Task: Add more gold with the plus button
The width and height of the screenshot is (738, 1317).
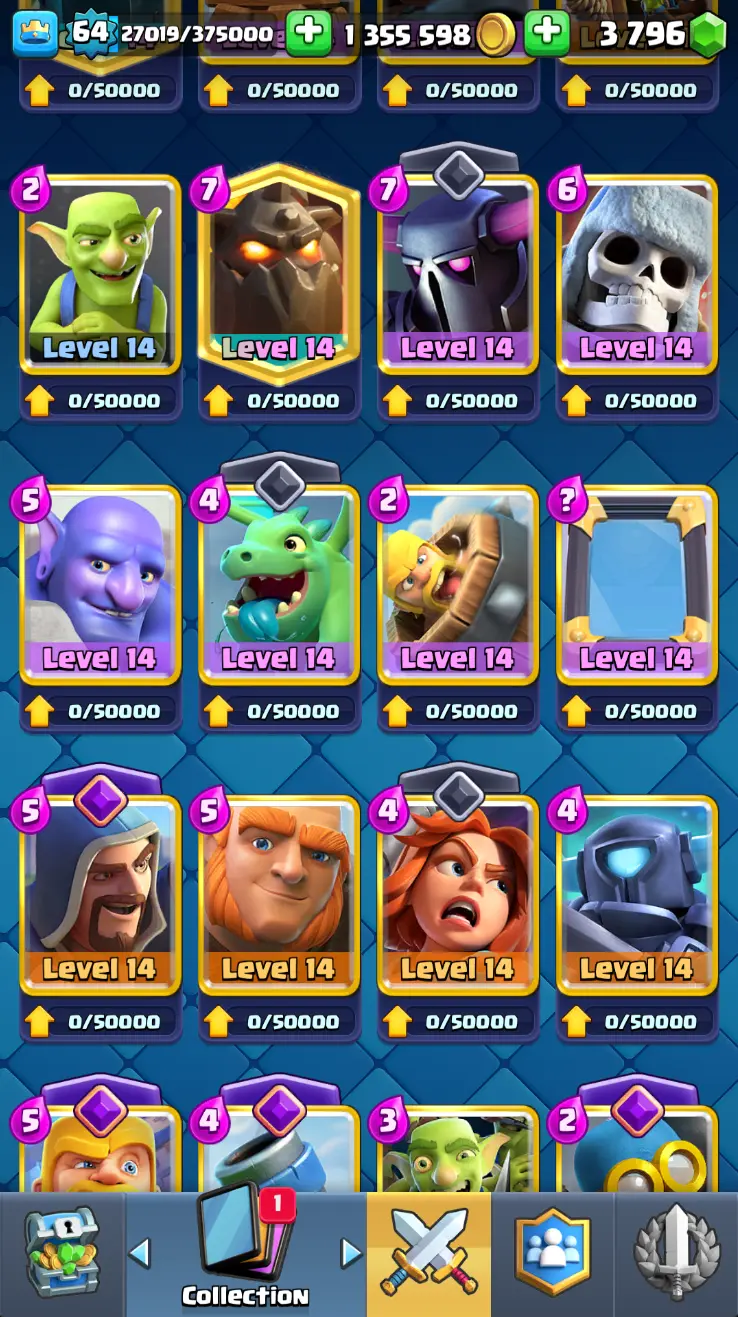Action: tap(308, 34)
